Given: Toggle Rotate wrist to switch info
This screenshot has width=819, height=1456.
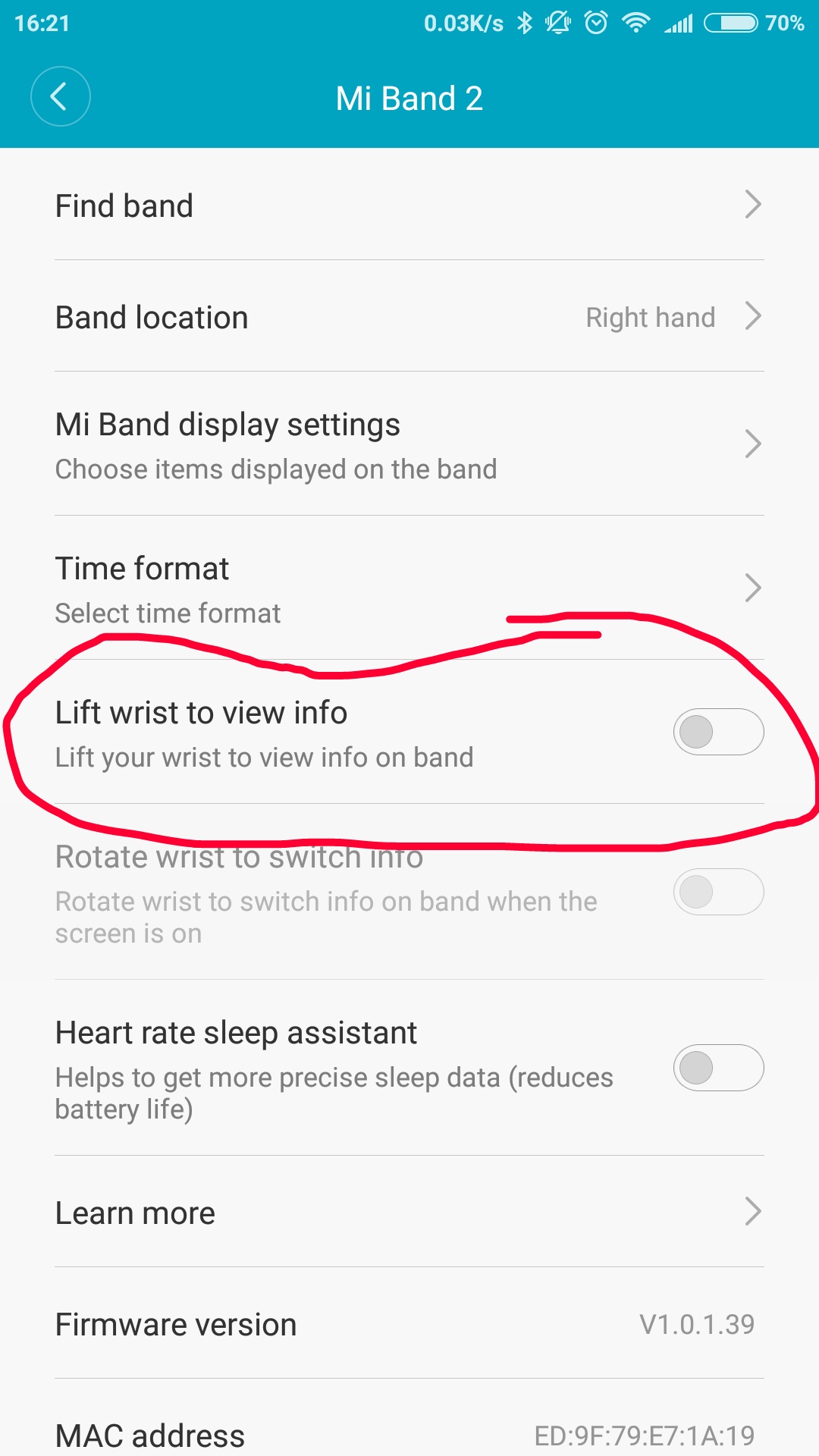Looking at the screenshot, I should click(718, 892).
